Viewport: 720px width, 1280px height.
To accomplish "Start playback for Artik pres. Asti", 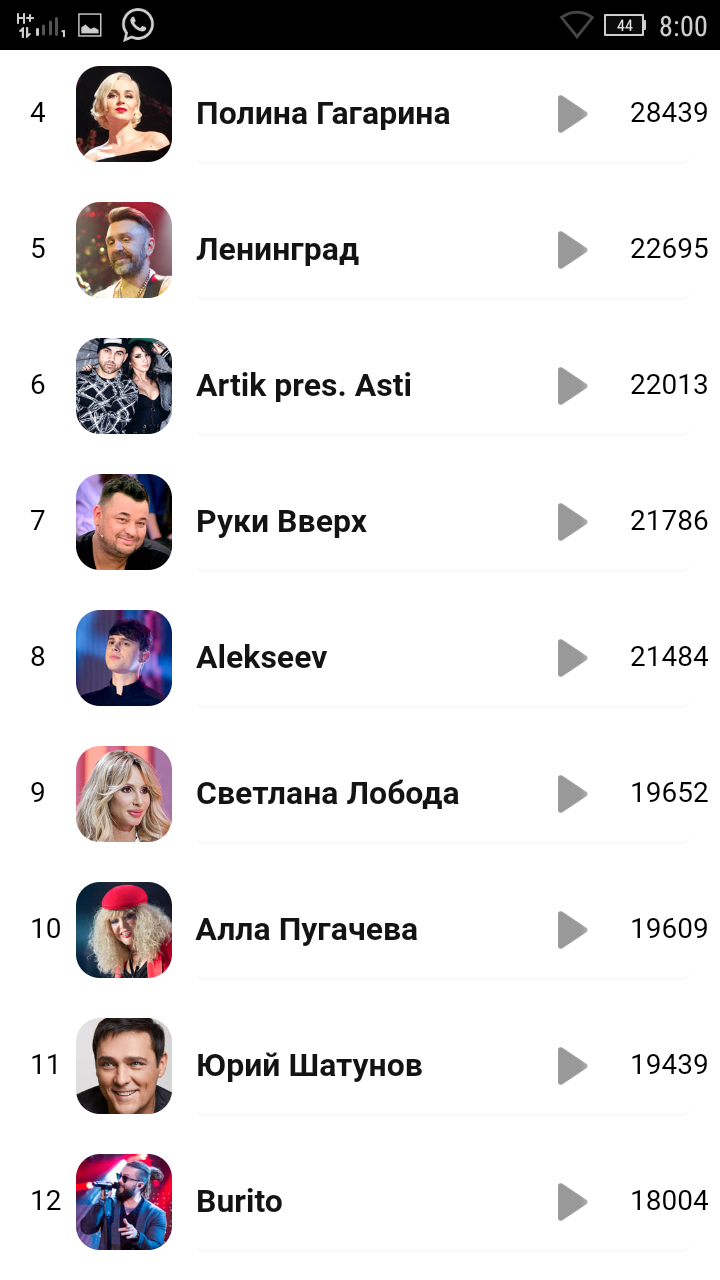I will 572,386.
